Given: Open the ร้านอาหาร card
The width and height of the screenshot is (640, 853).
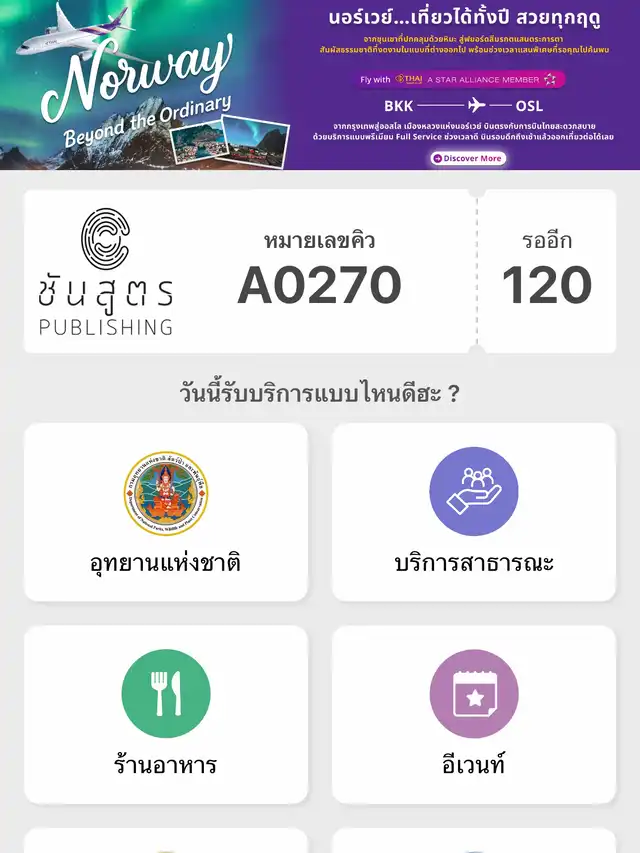Looking at the screenshot, I should [x=166, y=714].
